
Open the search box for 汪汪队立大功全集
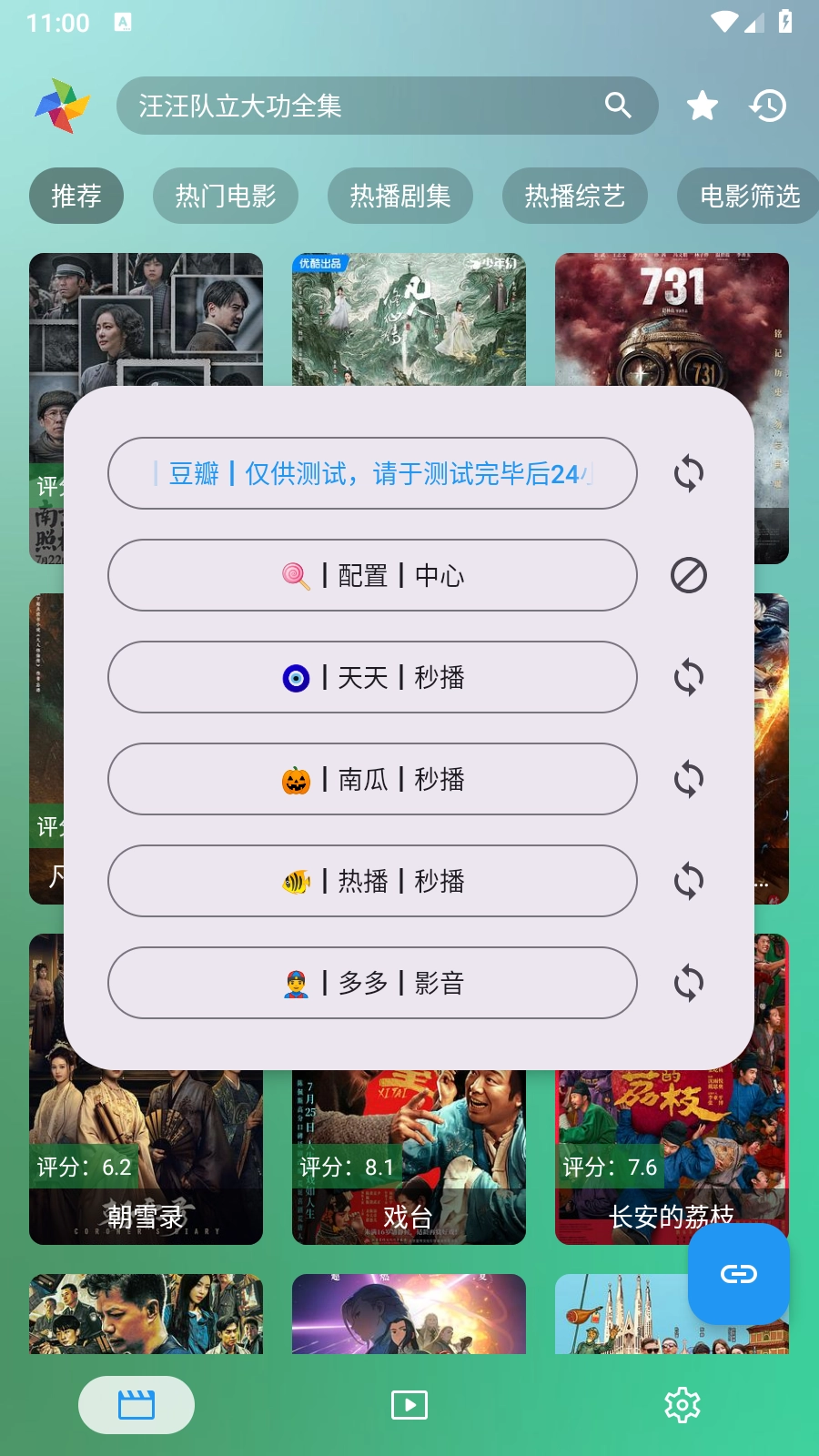click(x=364, y=106)
